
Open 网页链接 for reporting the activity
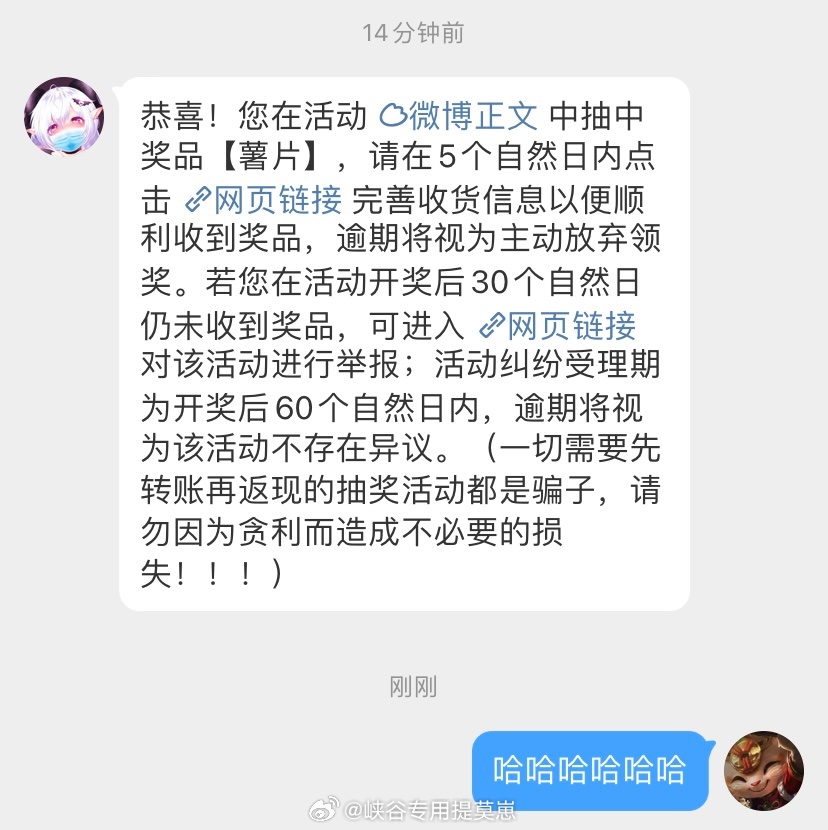(x=557, y=325)
